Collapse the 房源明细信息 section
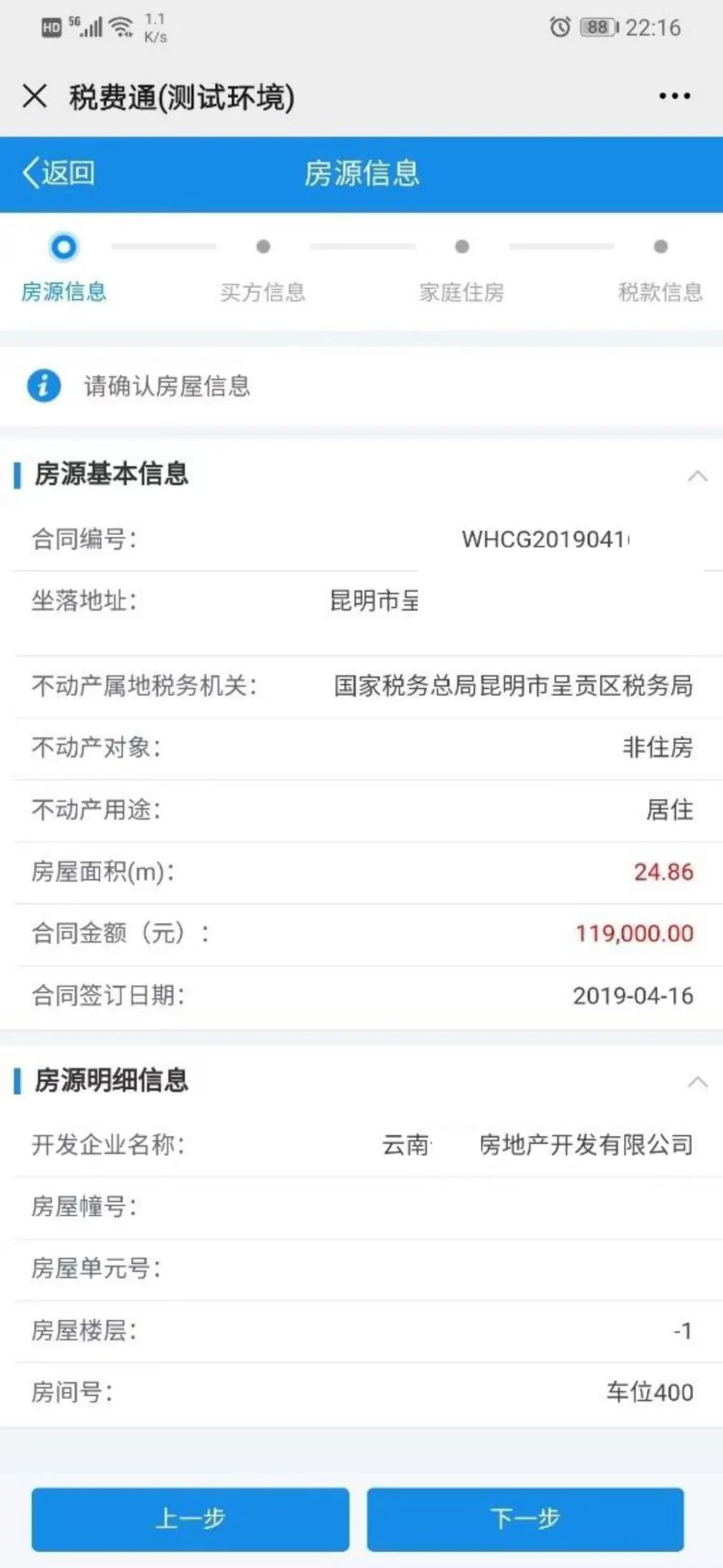The height and width of the screenshot is (1568, 723). tap(698, 1082)
